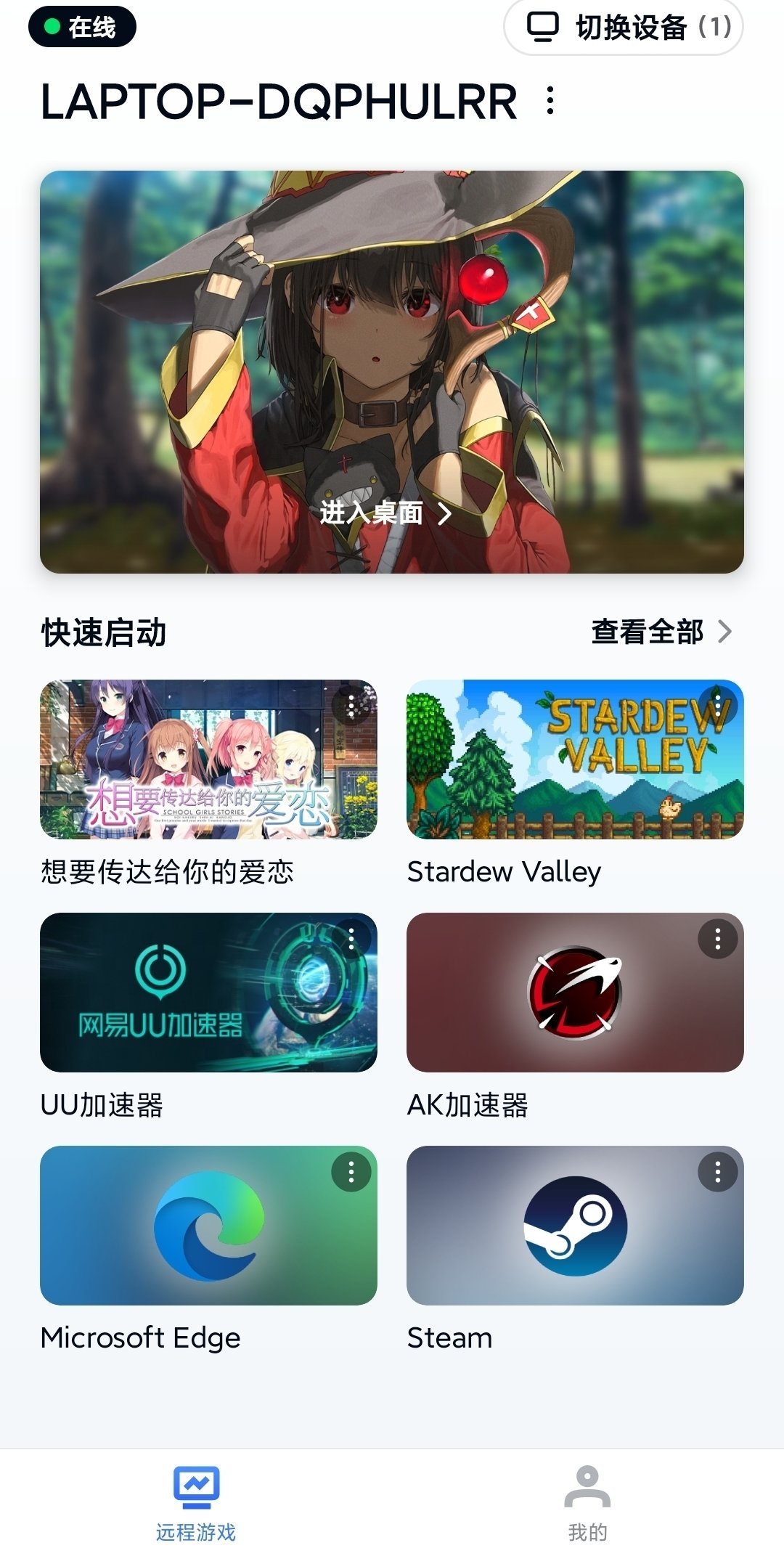Screen dimensions: 784x1556
Task: Open options menu on Steam card
Action: click(x=717, y=1172)
